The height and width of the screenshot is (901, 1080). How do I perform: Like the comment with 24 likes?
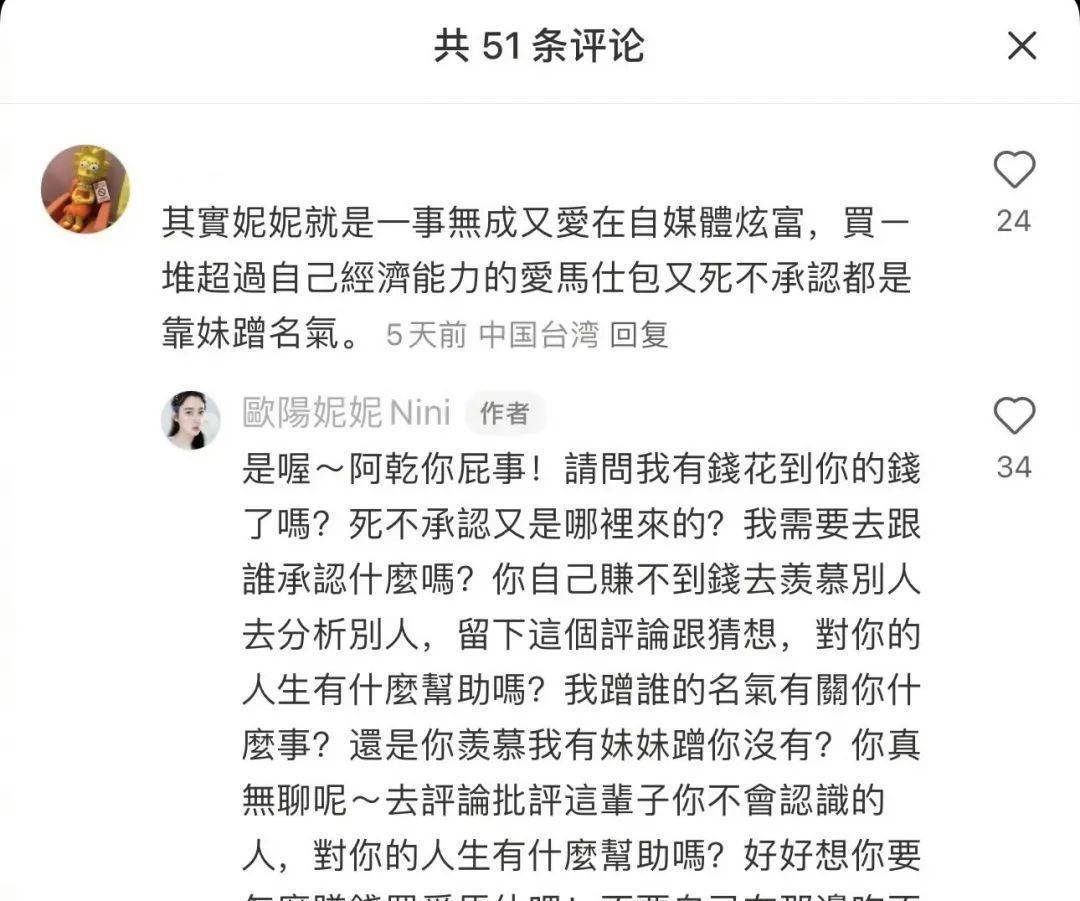pyautogui.click(x=1013, y=171)
